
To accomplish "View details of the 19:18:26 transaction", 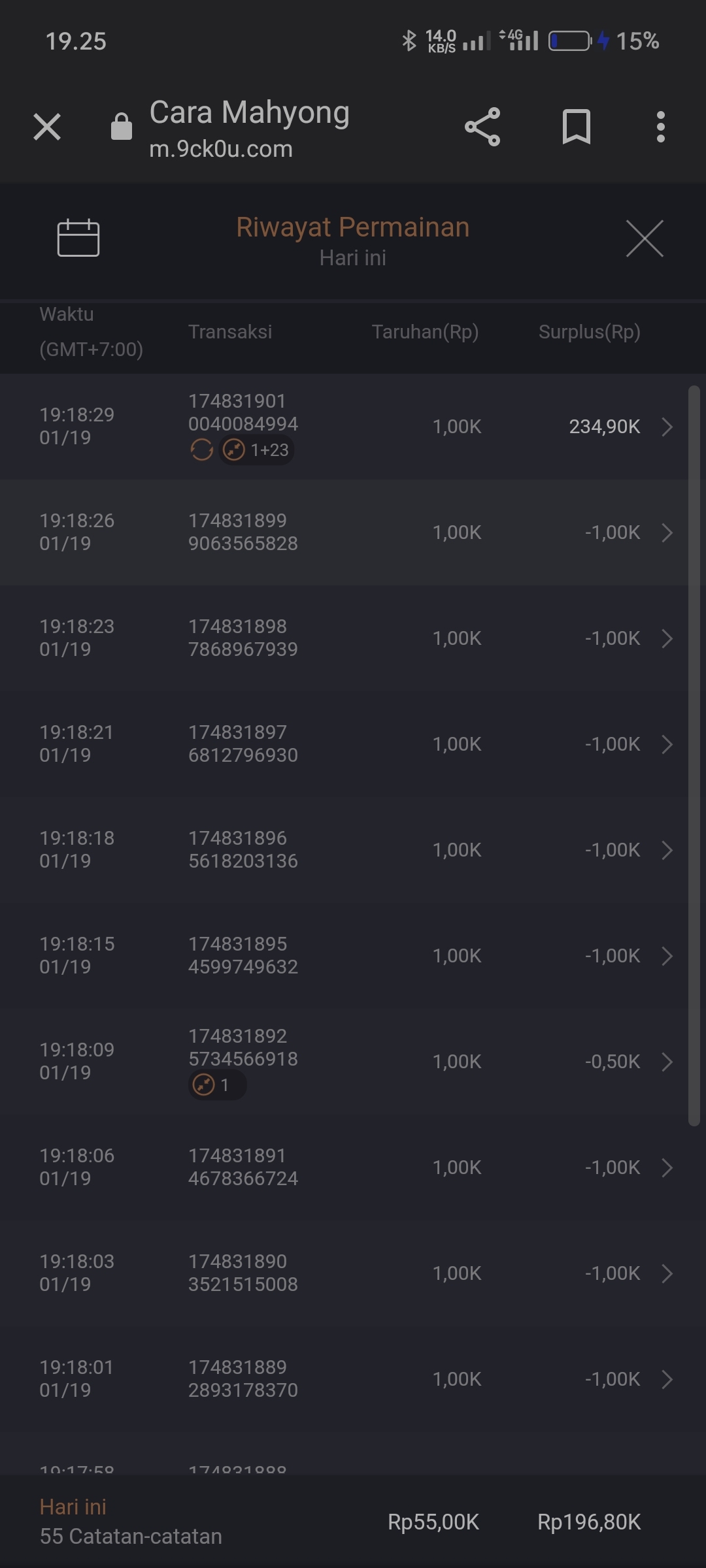I will pyautogui.click(x=353, y=532).
